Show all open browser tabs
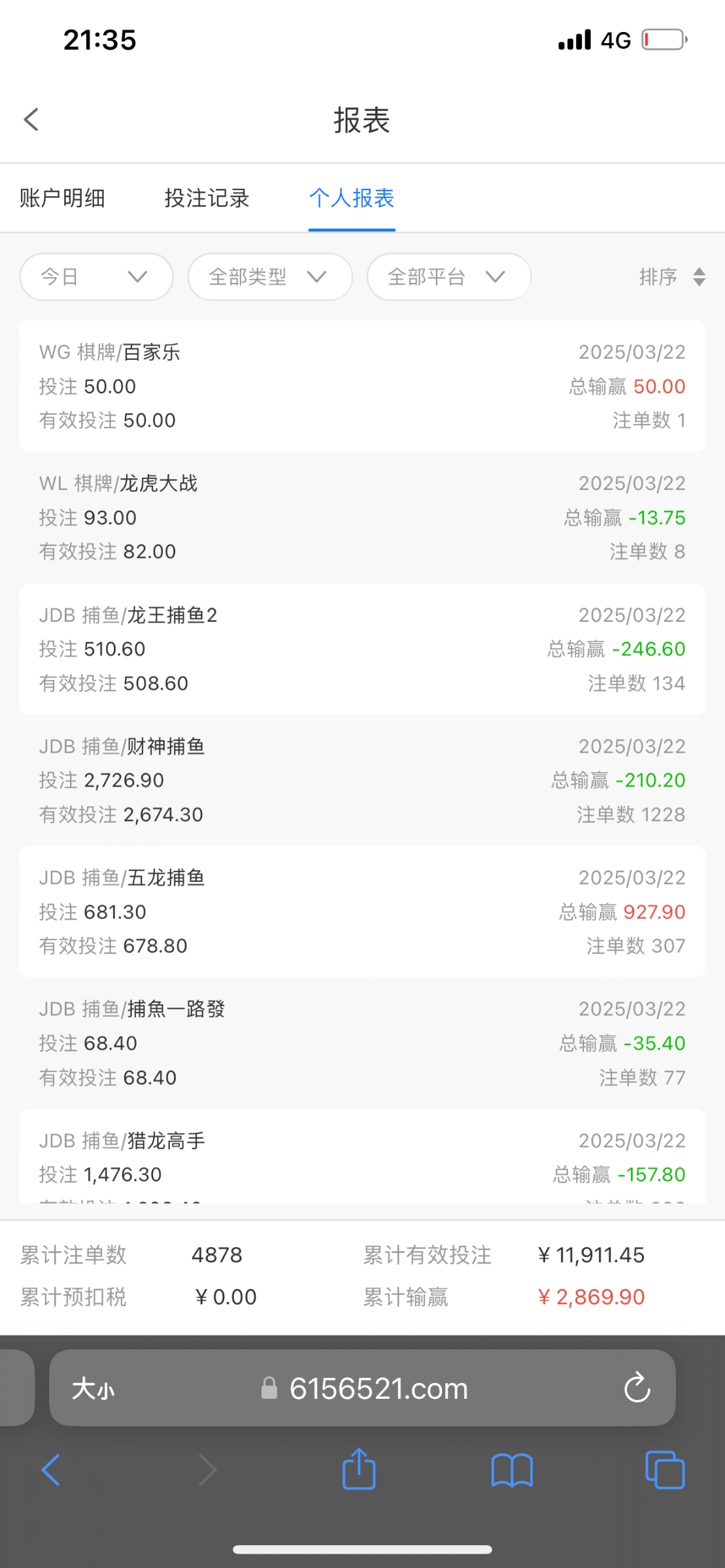Viewport: 725px width, 1568px height. (x=664, y=1471)
